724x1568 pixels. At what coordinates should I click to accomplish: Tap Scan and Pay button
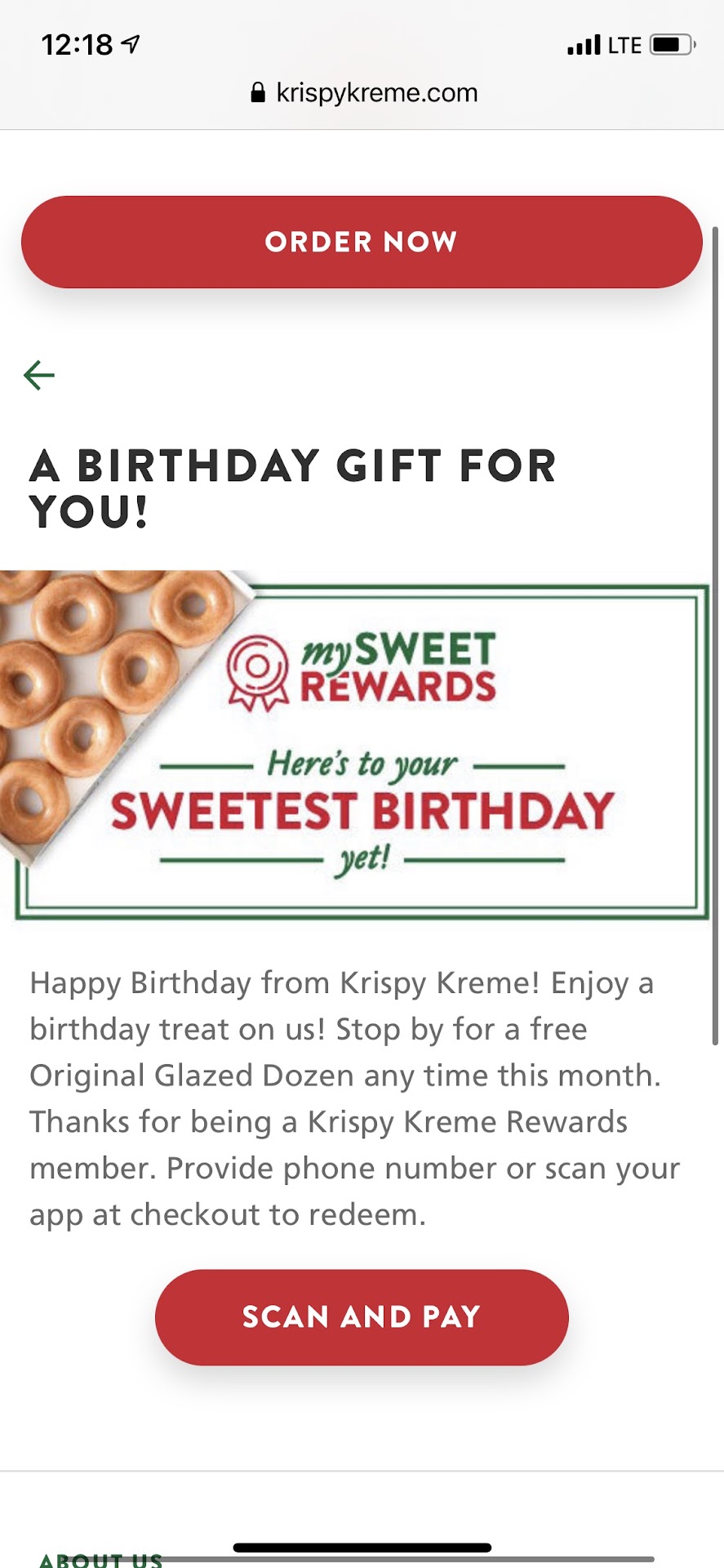click(362, 1316)
